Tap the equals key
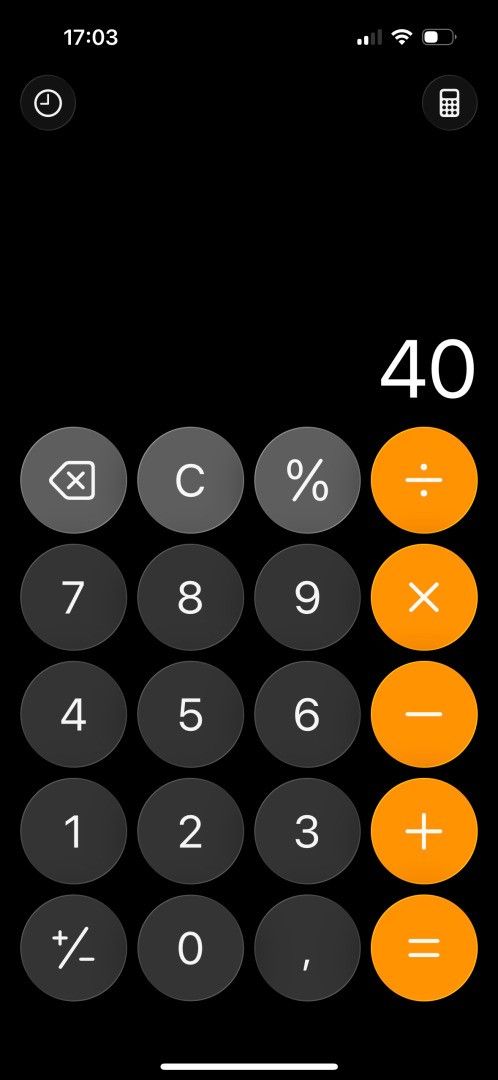Screen dimensions: 498x1080 pos(424,948)
